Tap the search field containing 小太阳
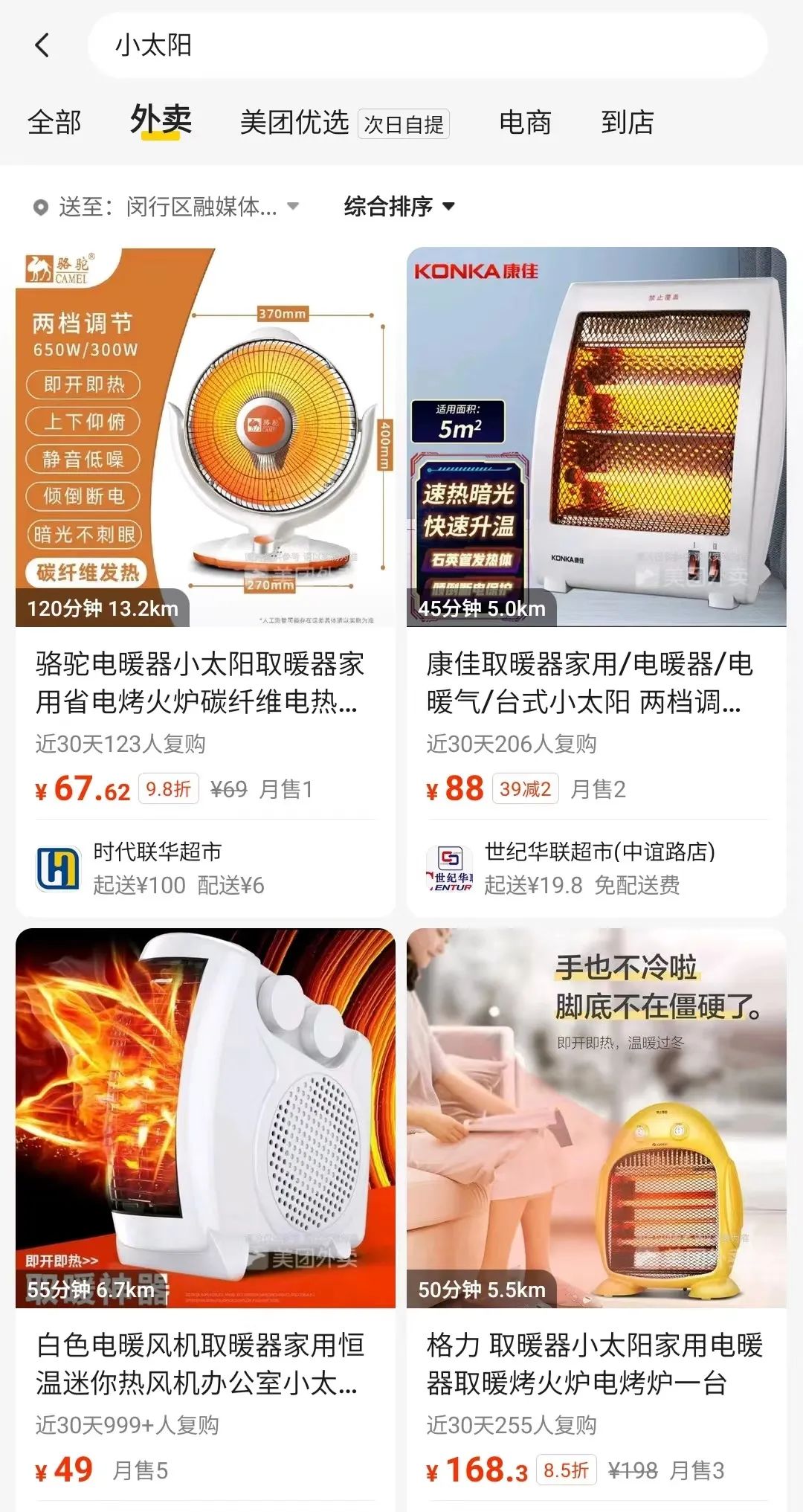This screenshot has height=1512, width=803. point(428,45)
